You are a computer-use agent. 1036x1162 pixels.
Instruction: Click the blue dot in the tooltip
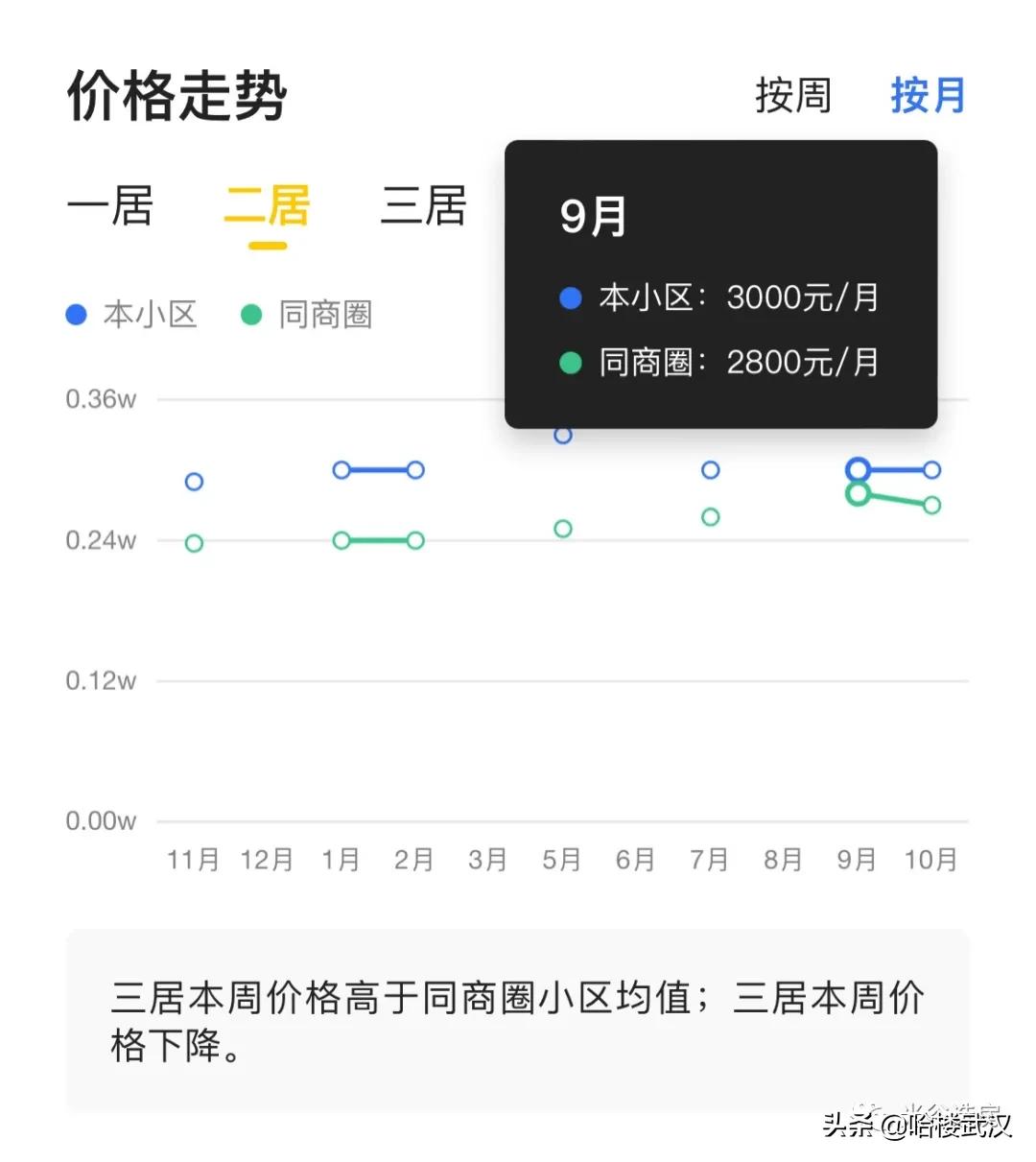tap(570, 297)
